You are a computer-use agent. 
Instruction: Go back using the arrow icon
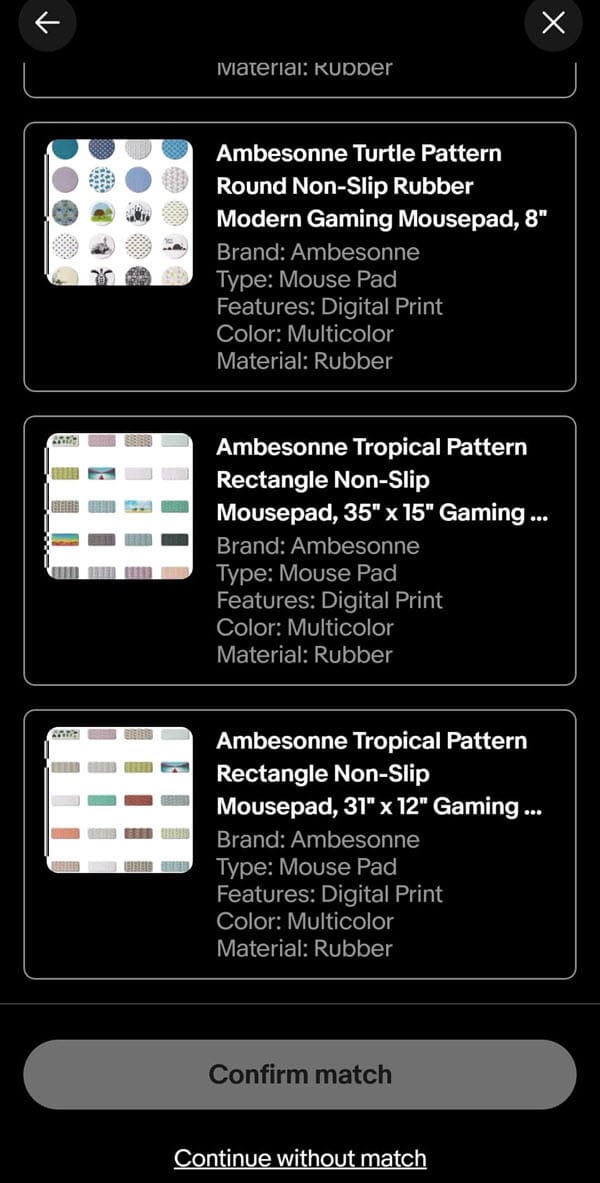click(47, 23)
